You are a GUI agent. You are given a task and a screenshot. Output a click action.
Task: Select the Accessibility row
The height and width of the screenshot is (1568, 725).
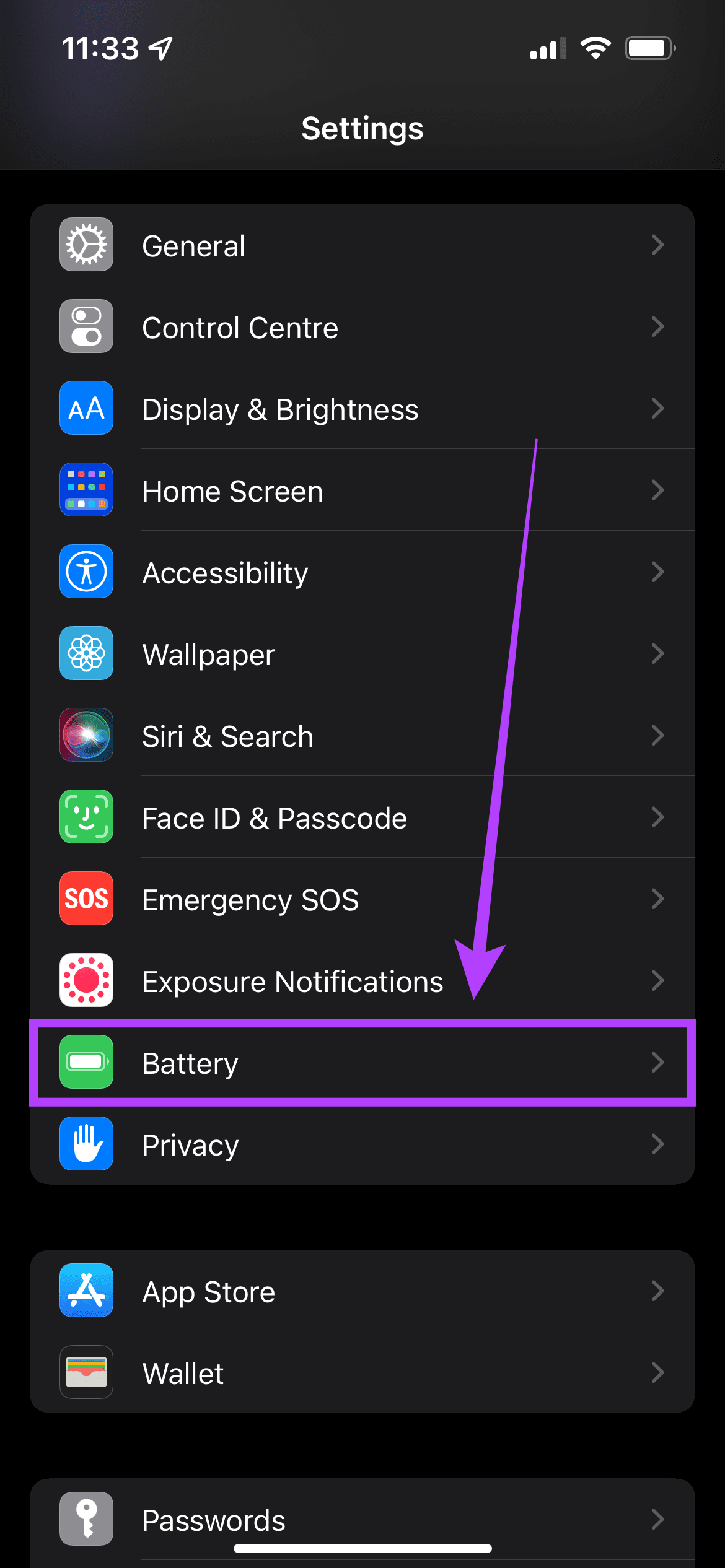click(x=362, y=572)
